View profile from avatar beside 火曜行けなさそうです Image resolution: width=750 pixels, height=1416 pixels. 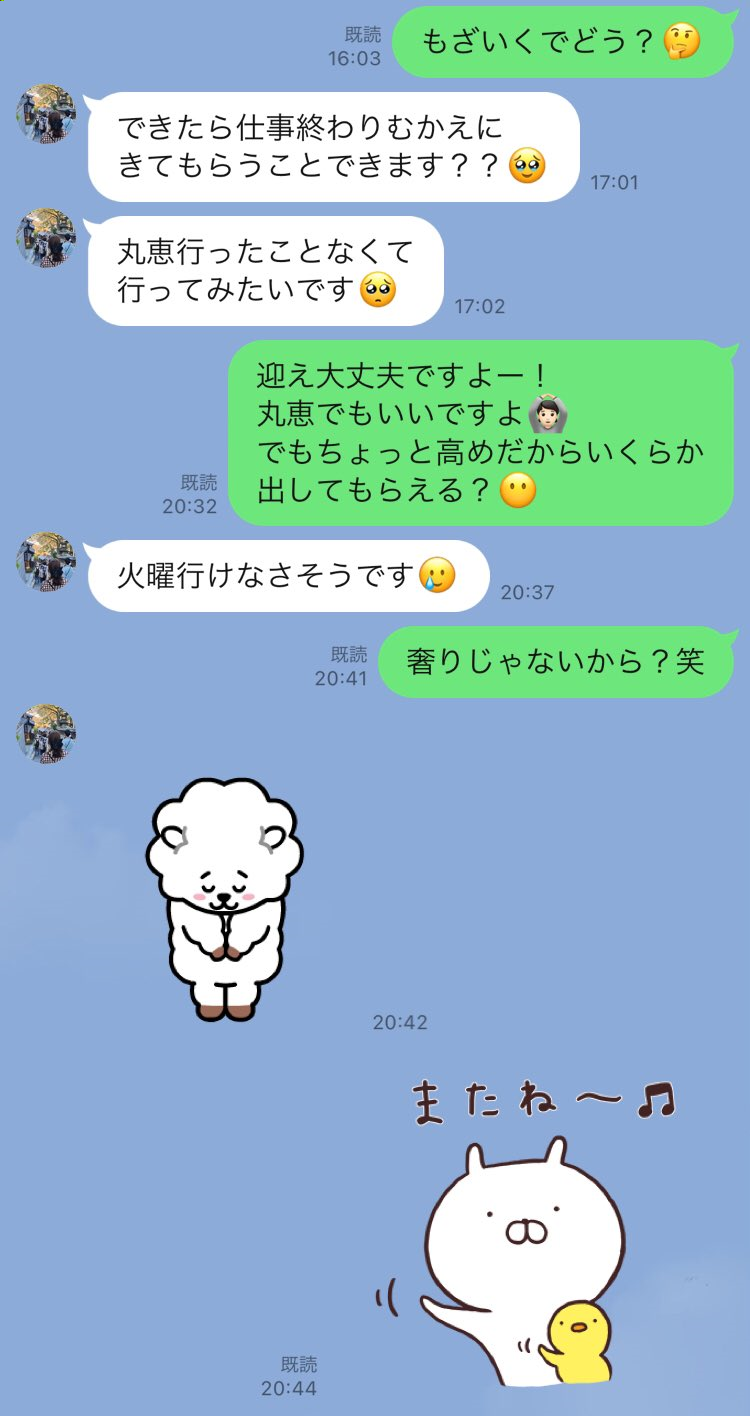pyautogui.click(x=46, y=561)
